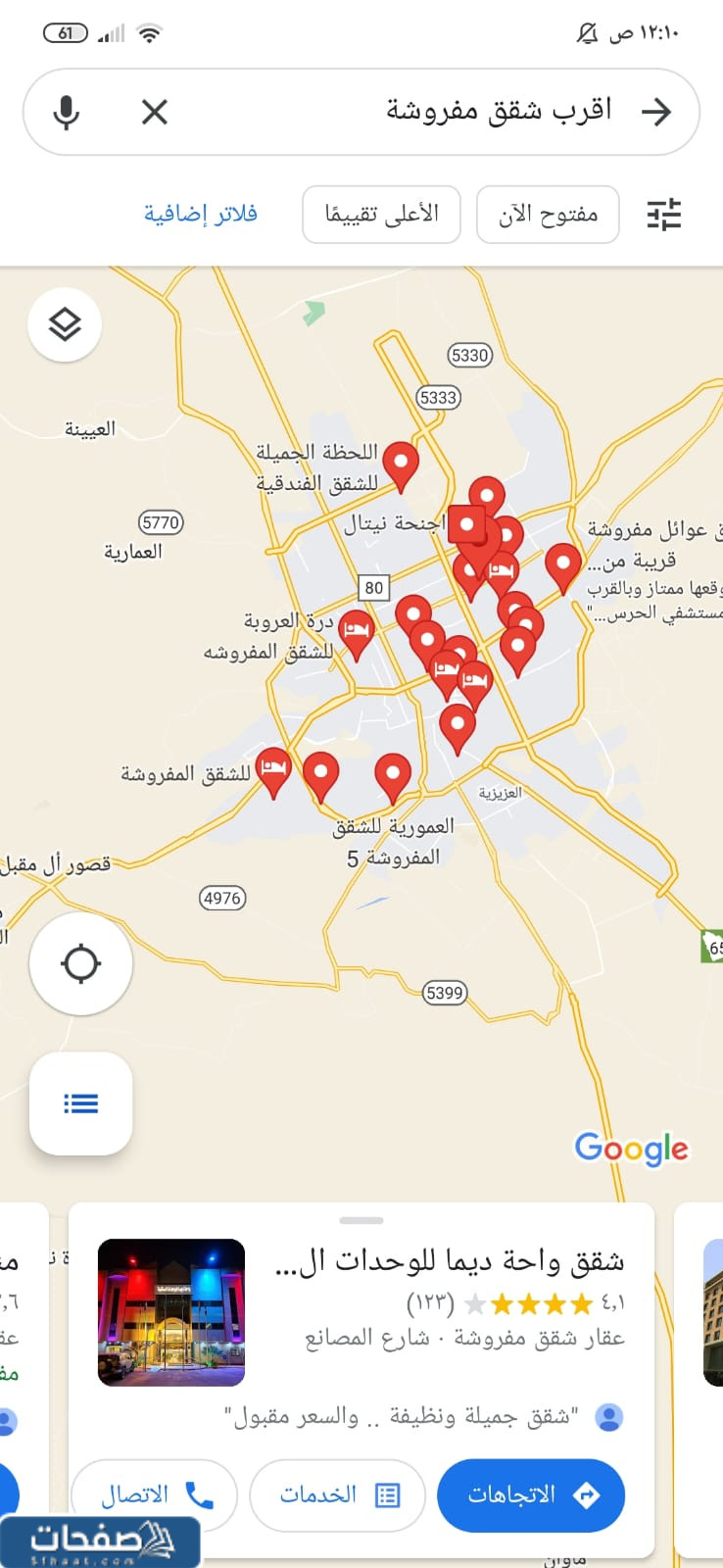
Task: Open فلاتر إضافية for more filters
Action: pos(200,214)
